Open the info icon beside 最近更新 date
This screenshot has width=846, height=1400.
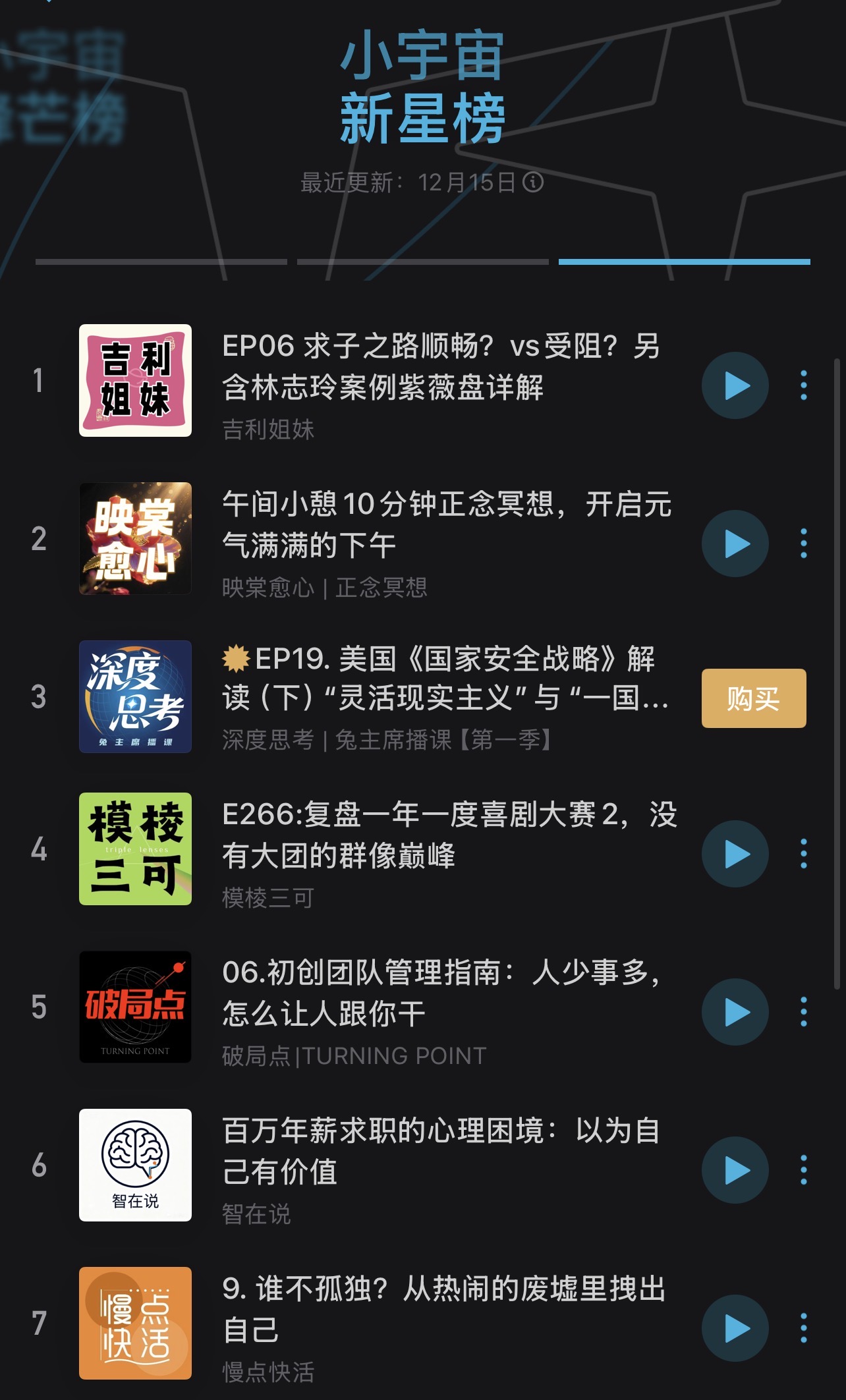pos(533,182)
